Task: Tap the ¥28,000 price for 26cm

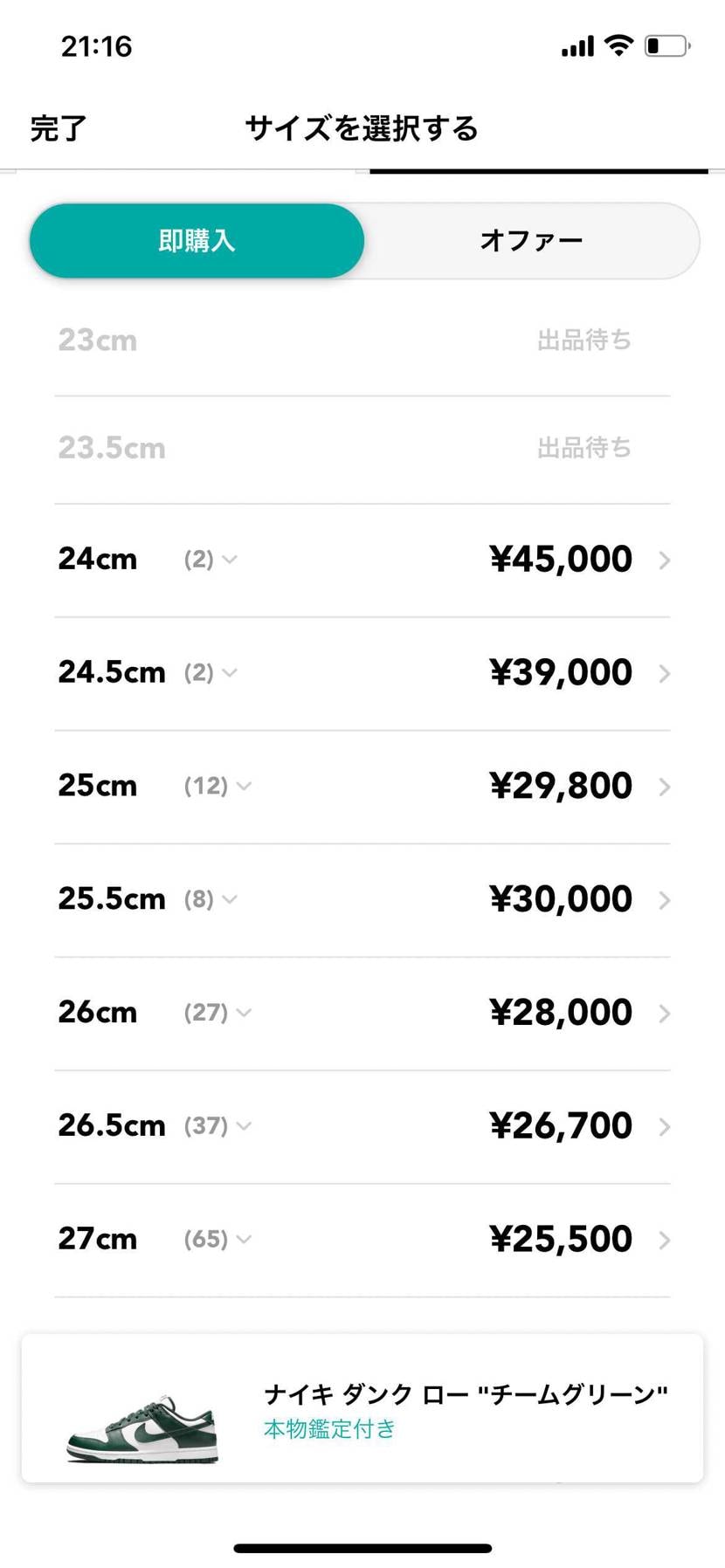Action: [560, 1013]
